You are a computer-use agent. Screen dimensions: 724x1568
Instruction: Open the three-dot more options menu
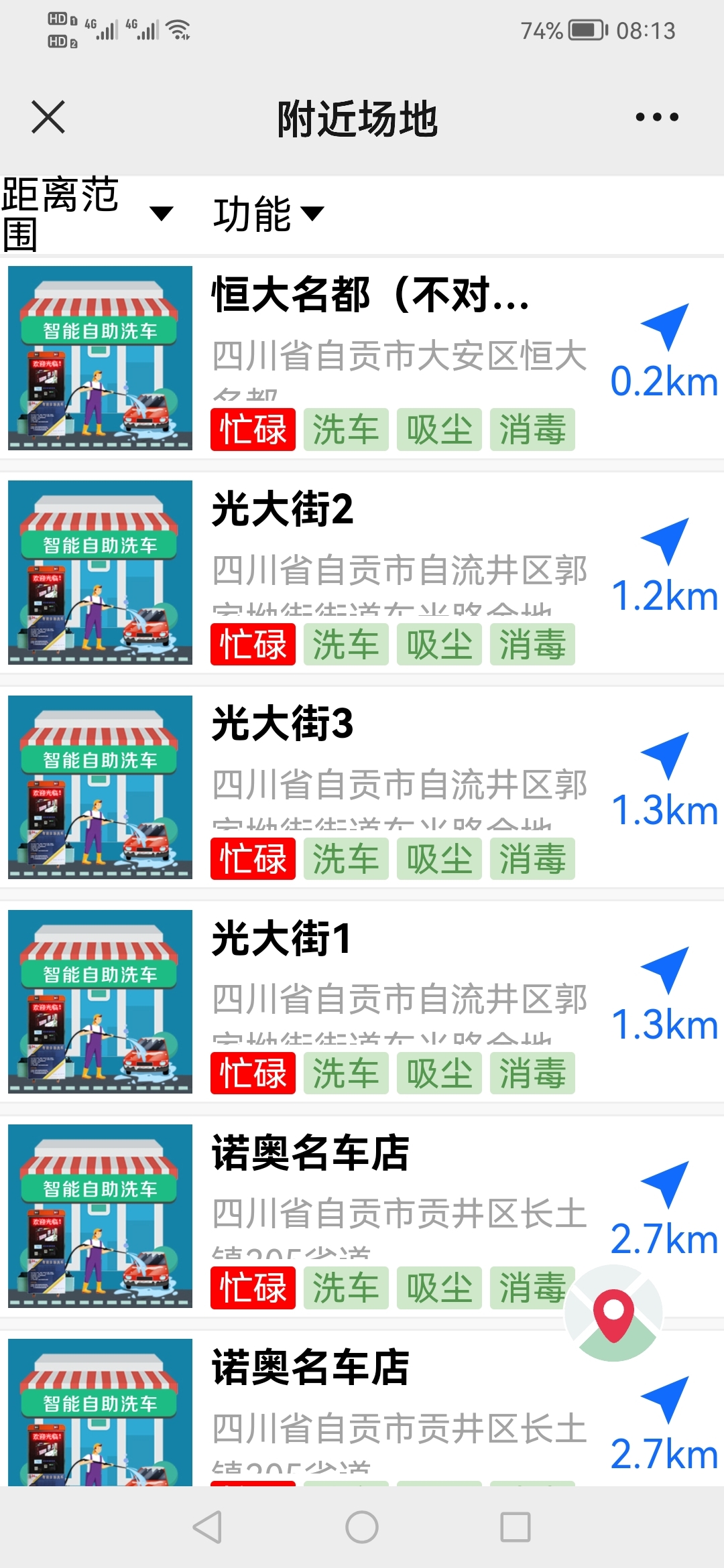(x=656, y=117)
